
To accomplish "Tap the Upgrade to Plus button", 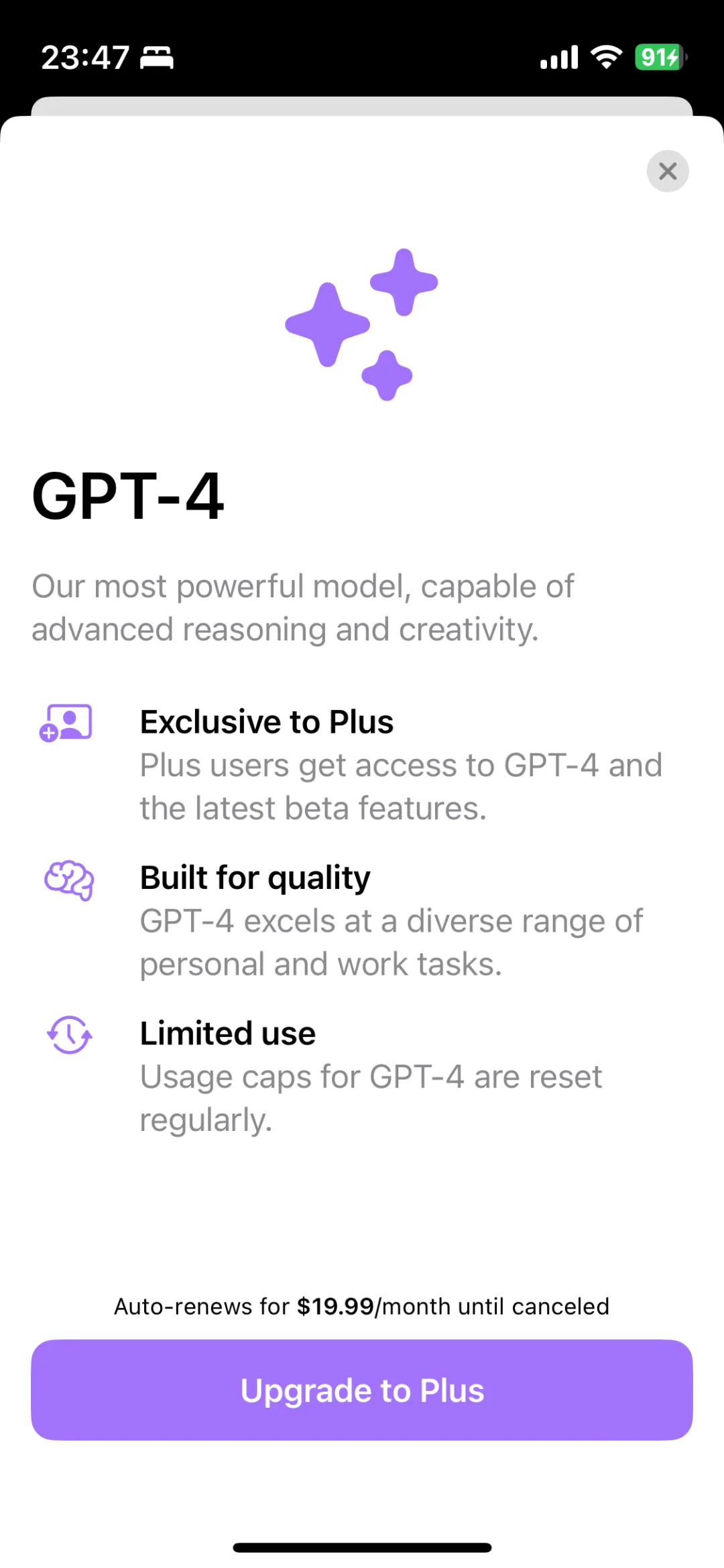I will (362, 1390).
